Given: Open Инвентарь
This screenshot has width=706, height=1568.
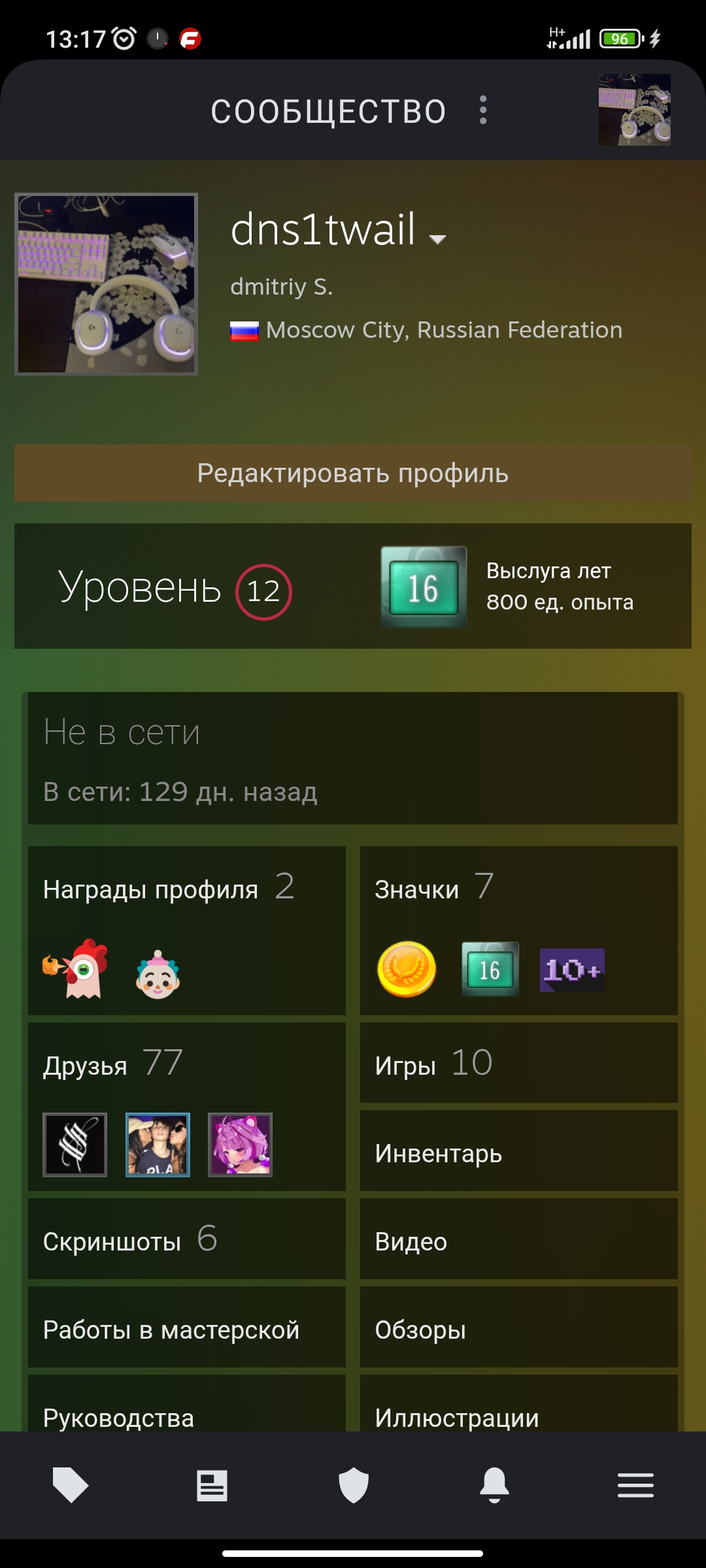Looking at the screenshot, I should coord(519,1154).
